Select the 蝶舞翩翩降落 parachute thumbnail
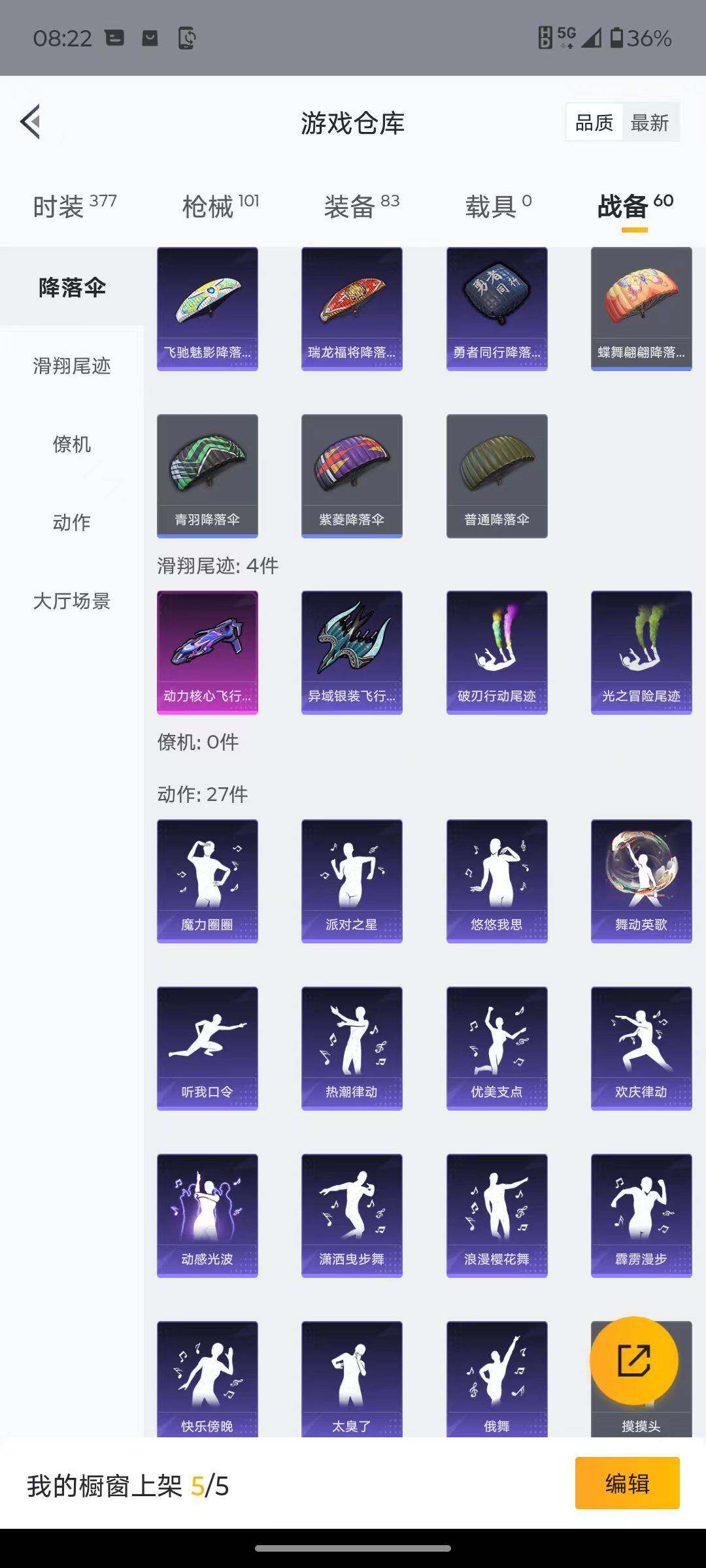 (x=639, y=308)
